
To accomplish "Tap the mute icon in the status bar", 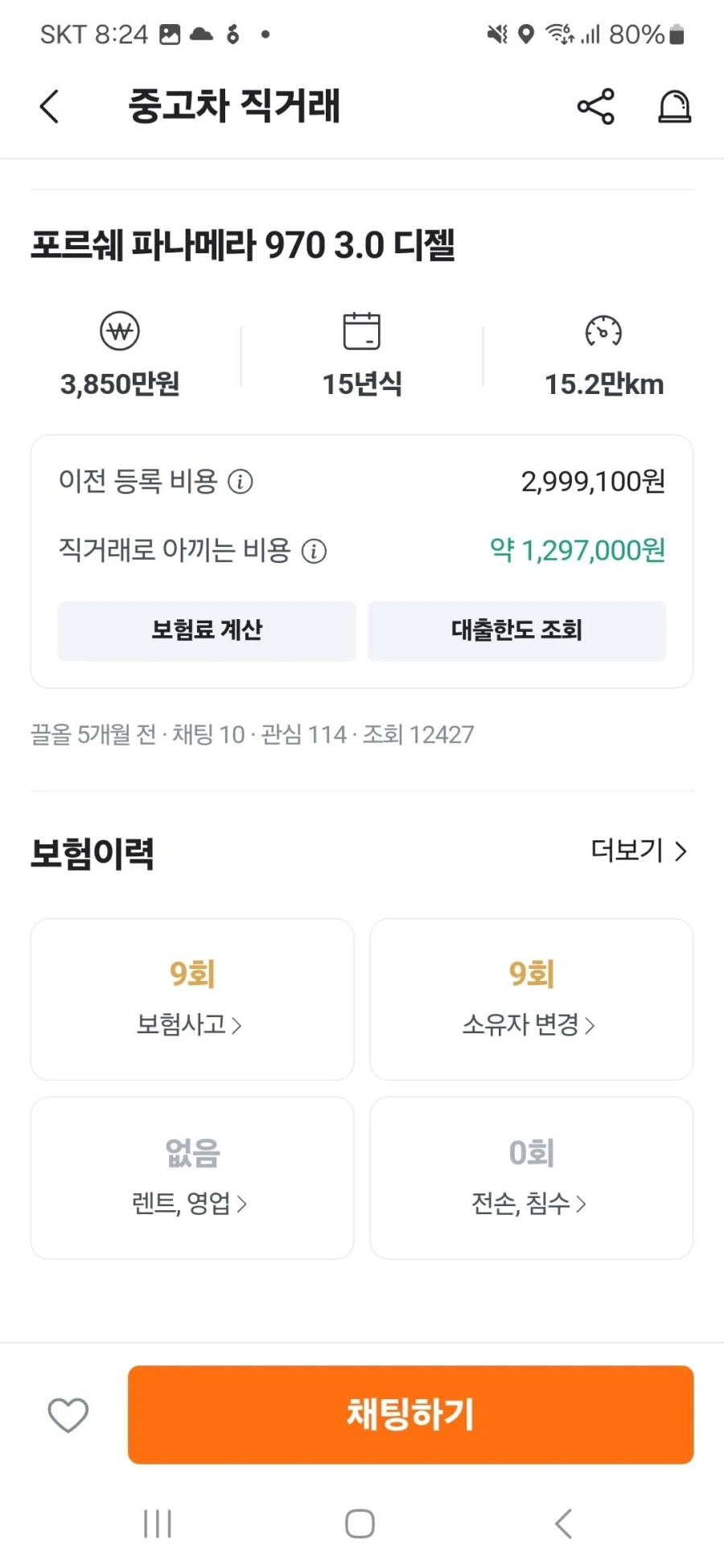I will point(494,34).
